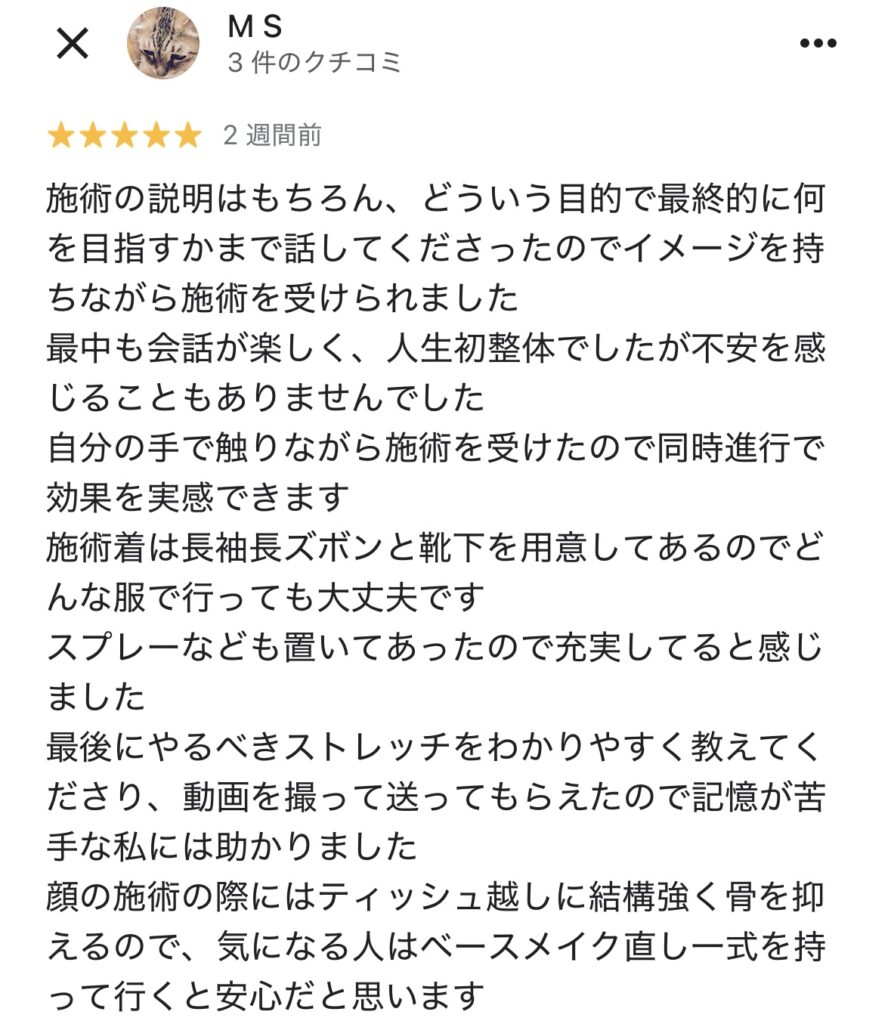Open the three-dot overflow menu
Image resolution: width=891 pixels, height=1024 pixels.
click(x=818, y=43)
